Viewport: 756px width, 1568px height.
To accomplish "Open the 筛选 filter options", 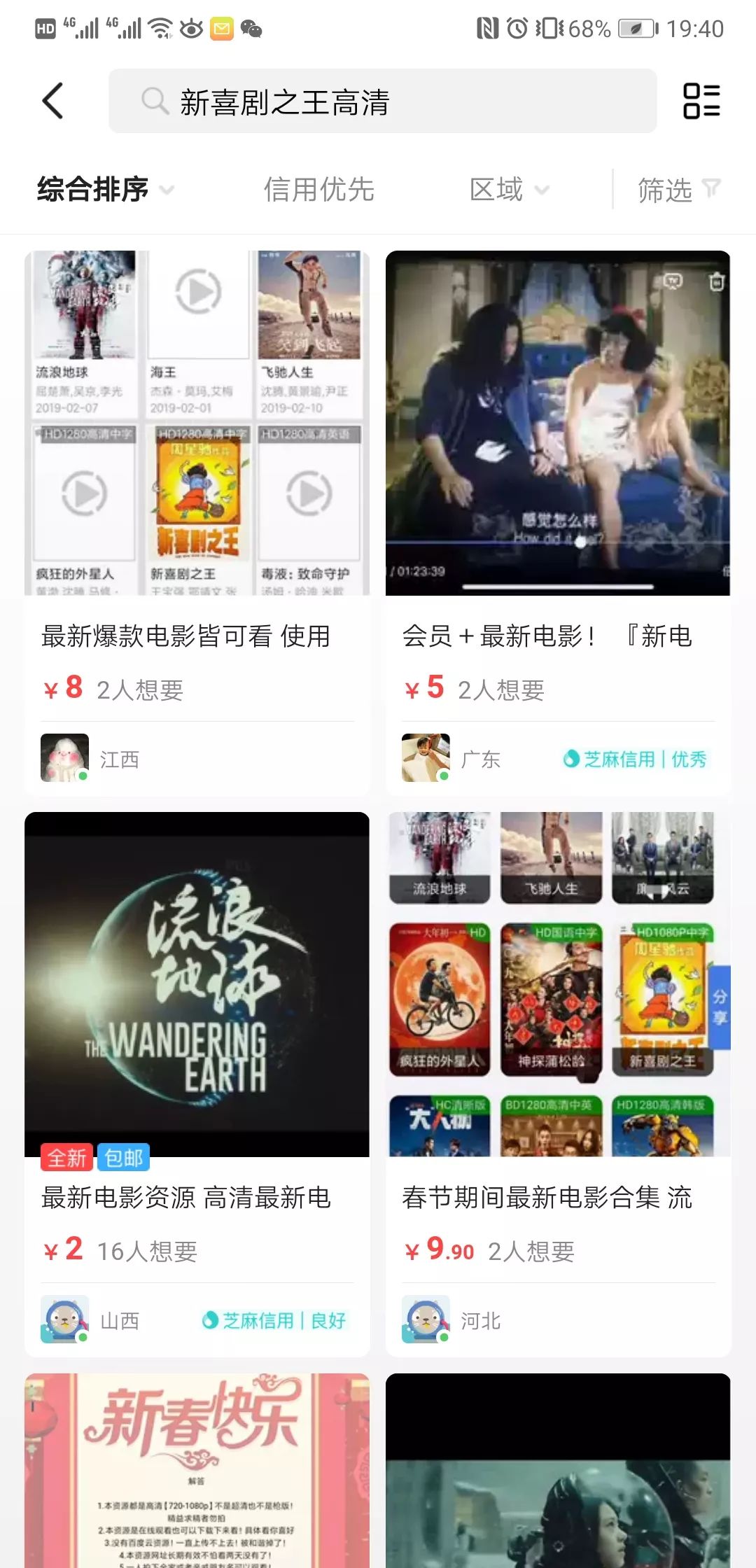I will [678, 189].
